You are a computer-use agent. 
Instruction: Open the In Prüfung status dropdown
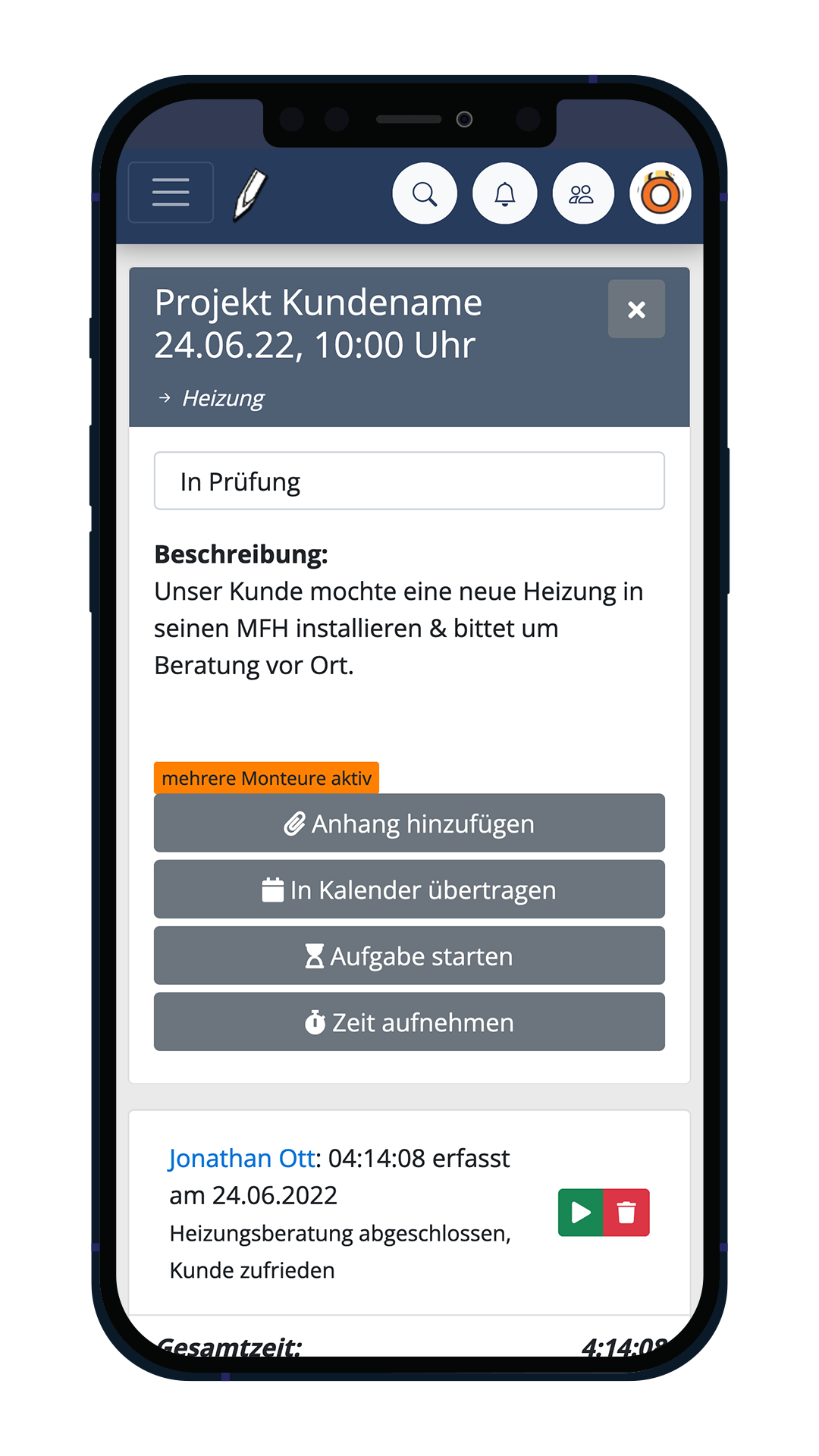pos(409,482)
